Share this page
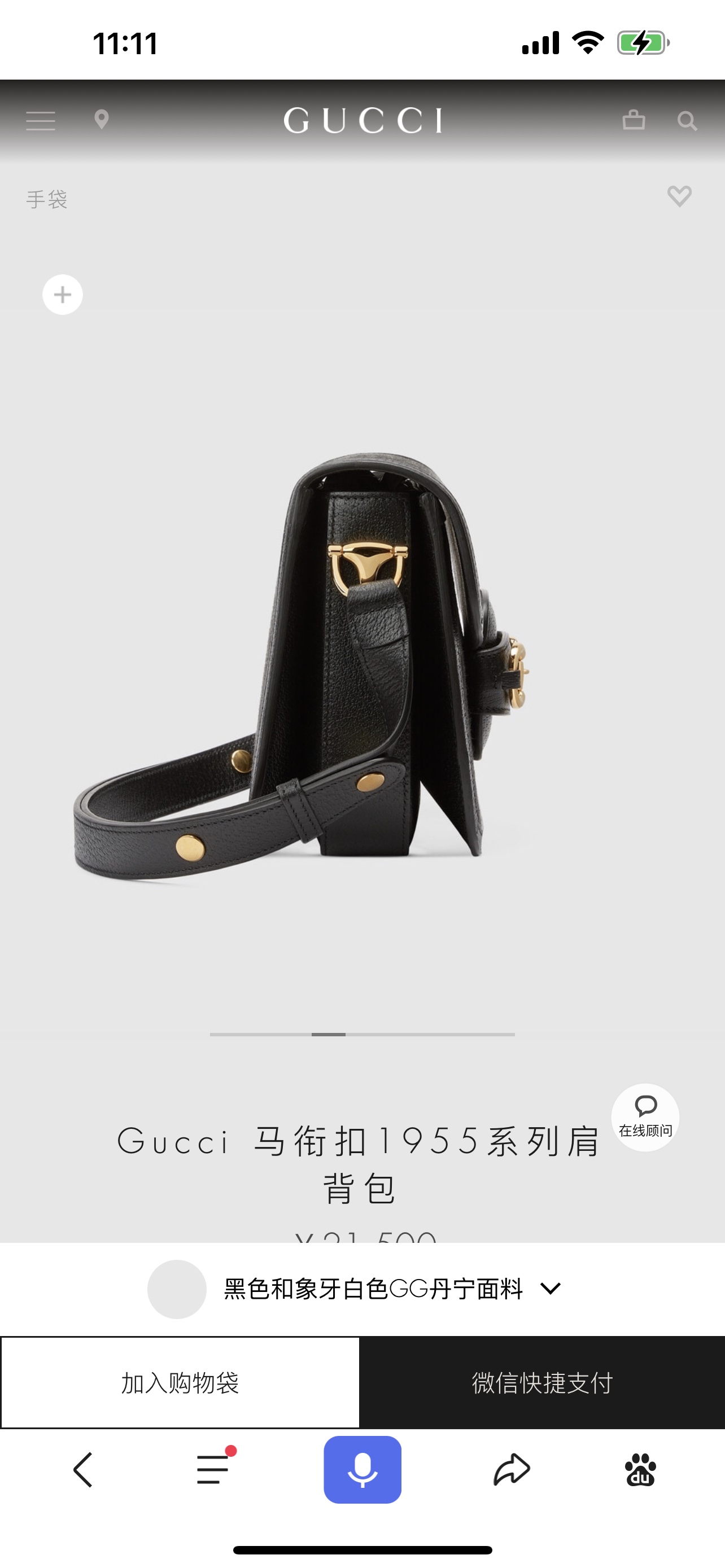Viewport: 725px width, 1568px height. pyautogui.click(x=512, y=1469)
